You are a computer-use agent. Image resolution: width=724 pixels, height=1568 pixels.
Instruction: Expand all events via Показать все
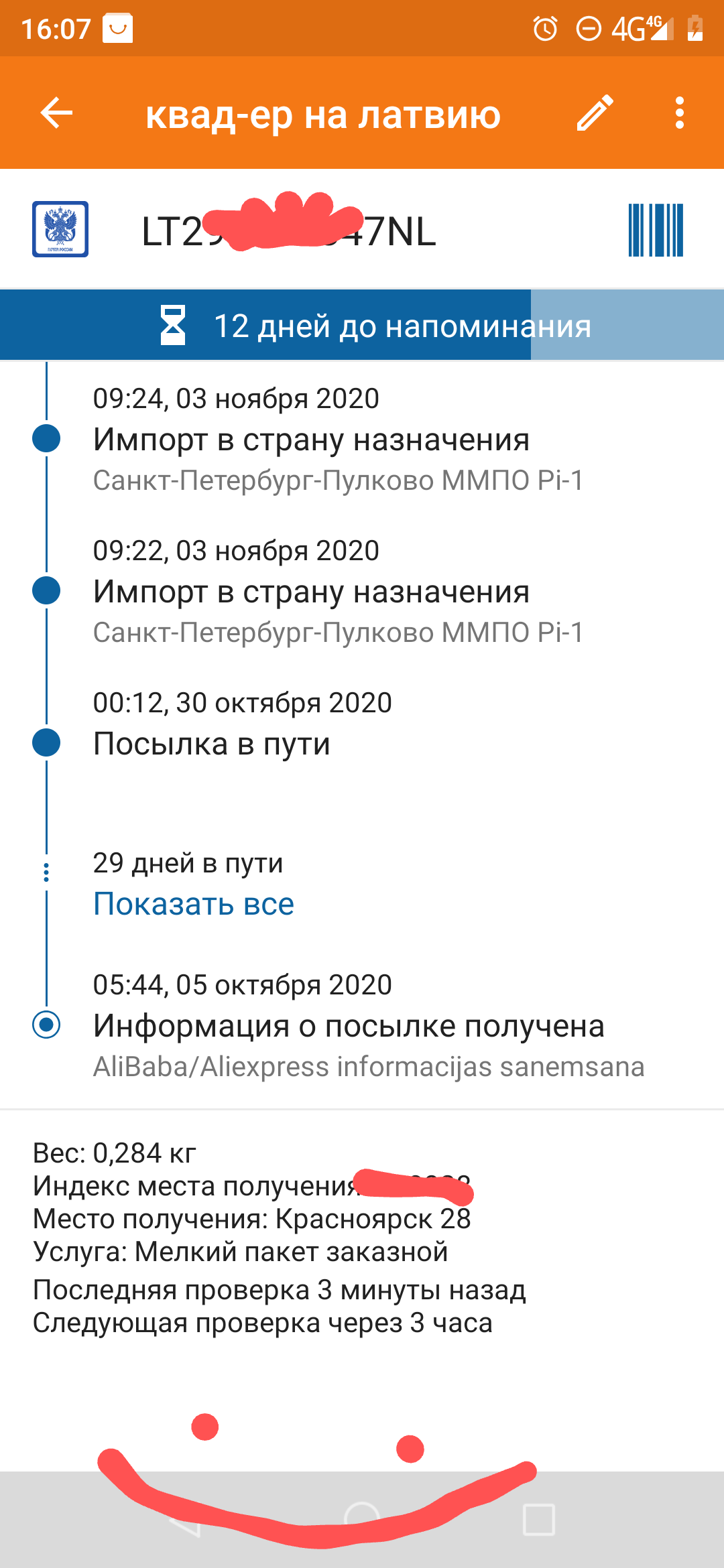click(x=194, y=904)
